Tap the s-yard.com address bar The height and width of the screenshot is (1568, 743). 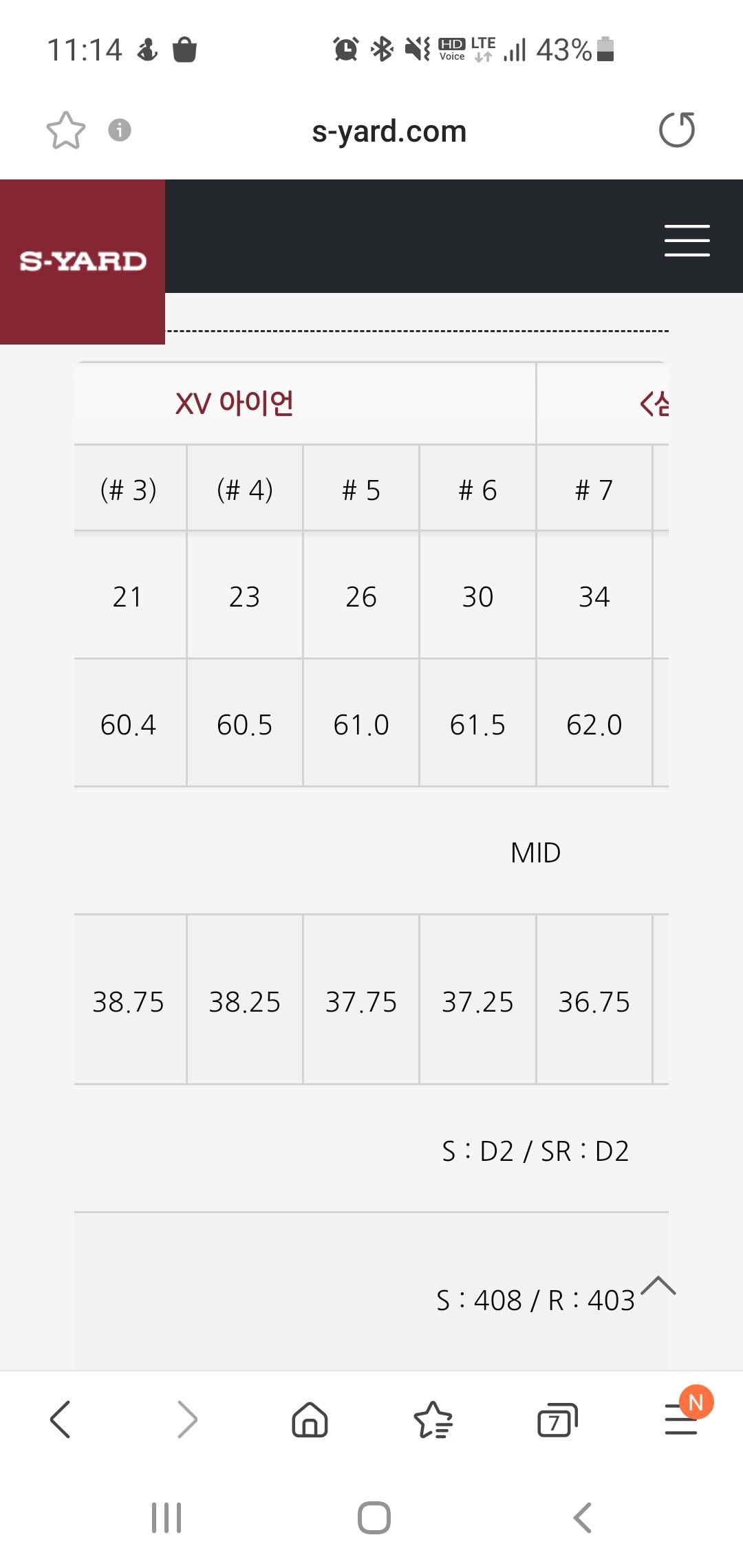point(389,131)
